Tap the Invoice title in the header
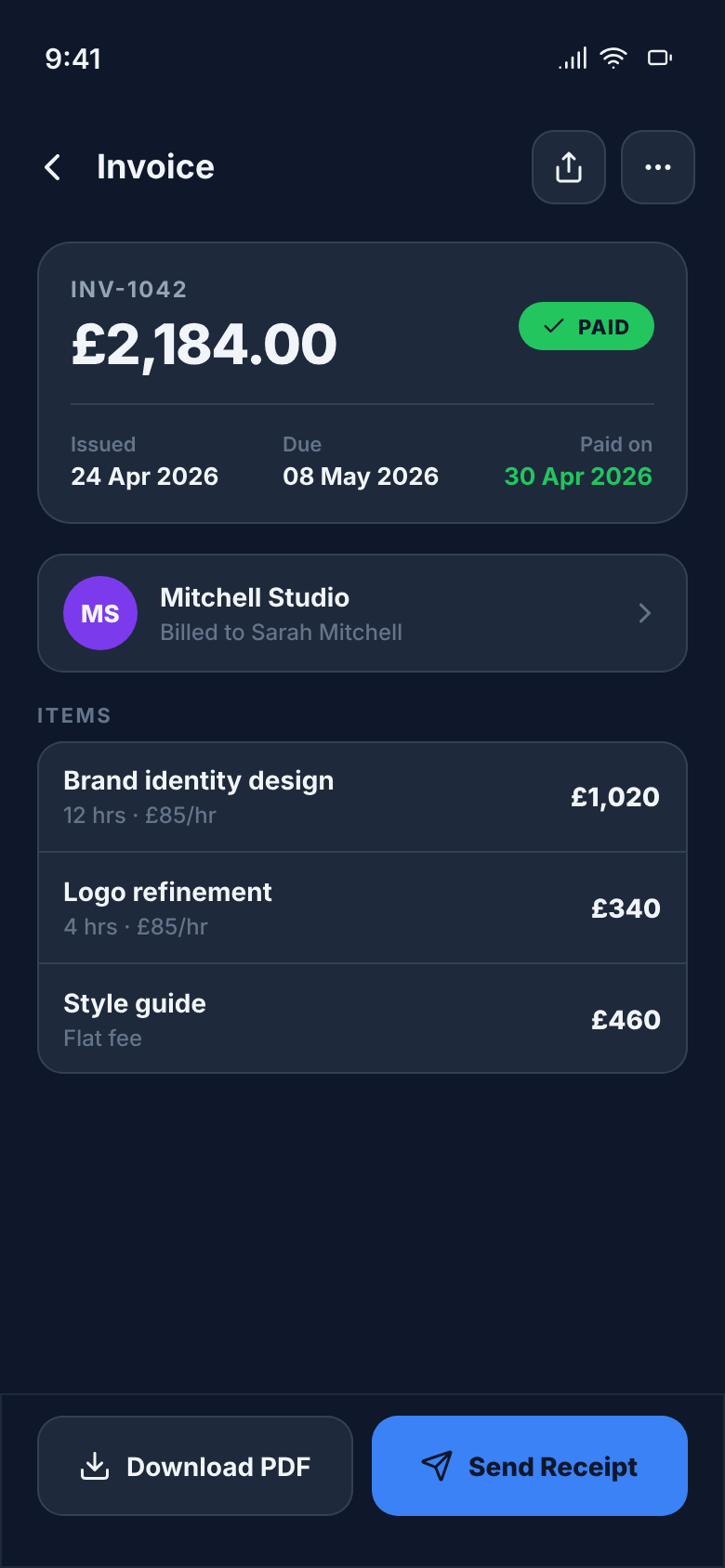 155,167
